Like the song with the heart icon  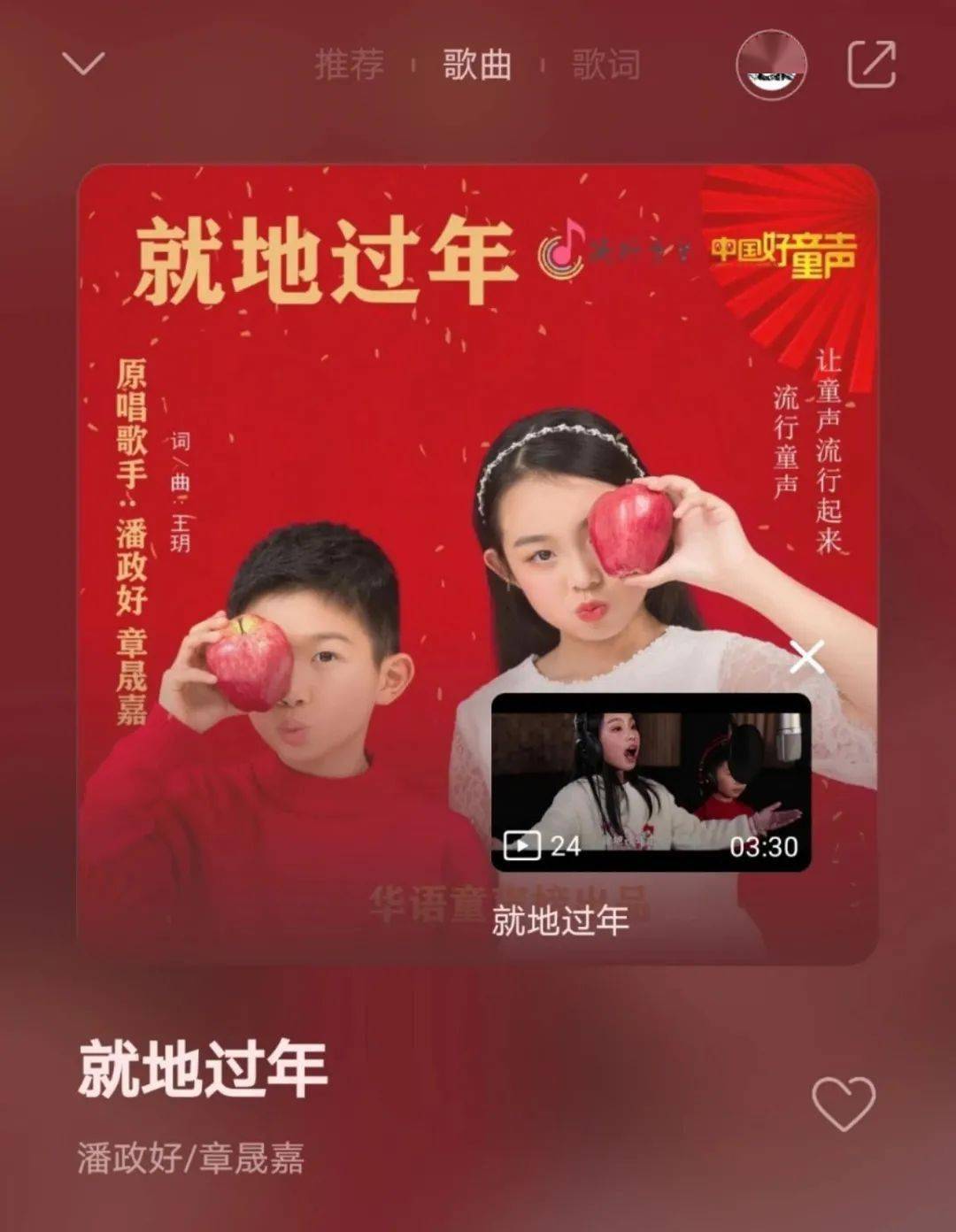click(843, 1103)
